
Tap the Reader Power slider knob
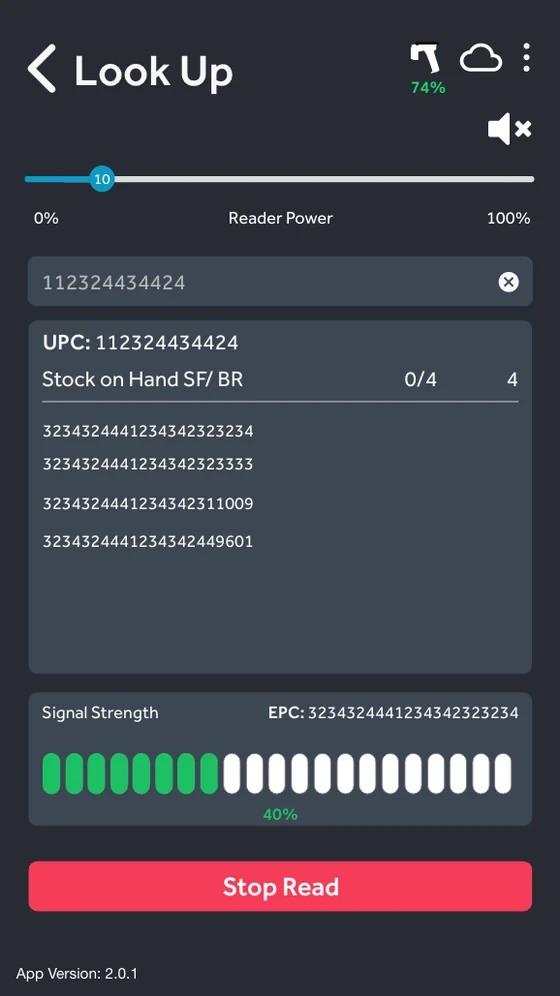[102, 179]
